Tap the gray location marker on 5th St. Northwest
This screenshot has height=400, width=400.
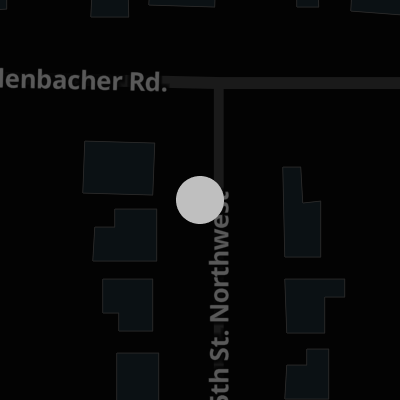200,200
